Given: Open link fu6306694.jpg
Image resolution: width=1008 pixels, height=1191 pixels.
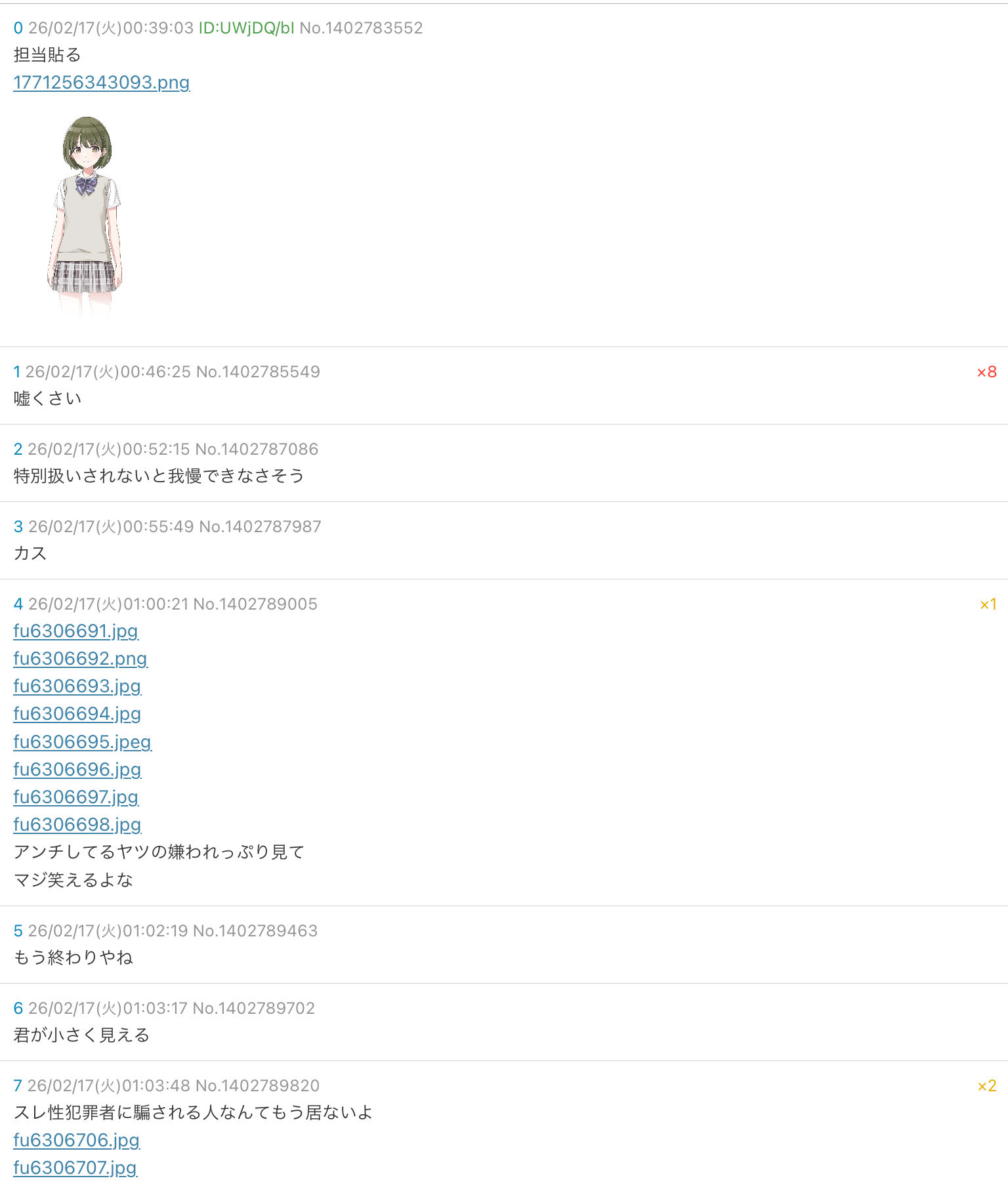Looking at the screenshot, I should (x=77, y=714).
